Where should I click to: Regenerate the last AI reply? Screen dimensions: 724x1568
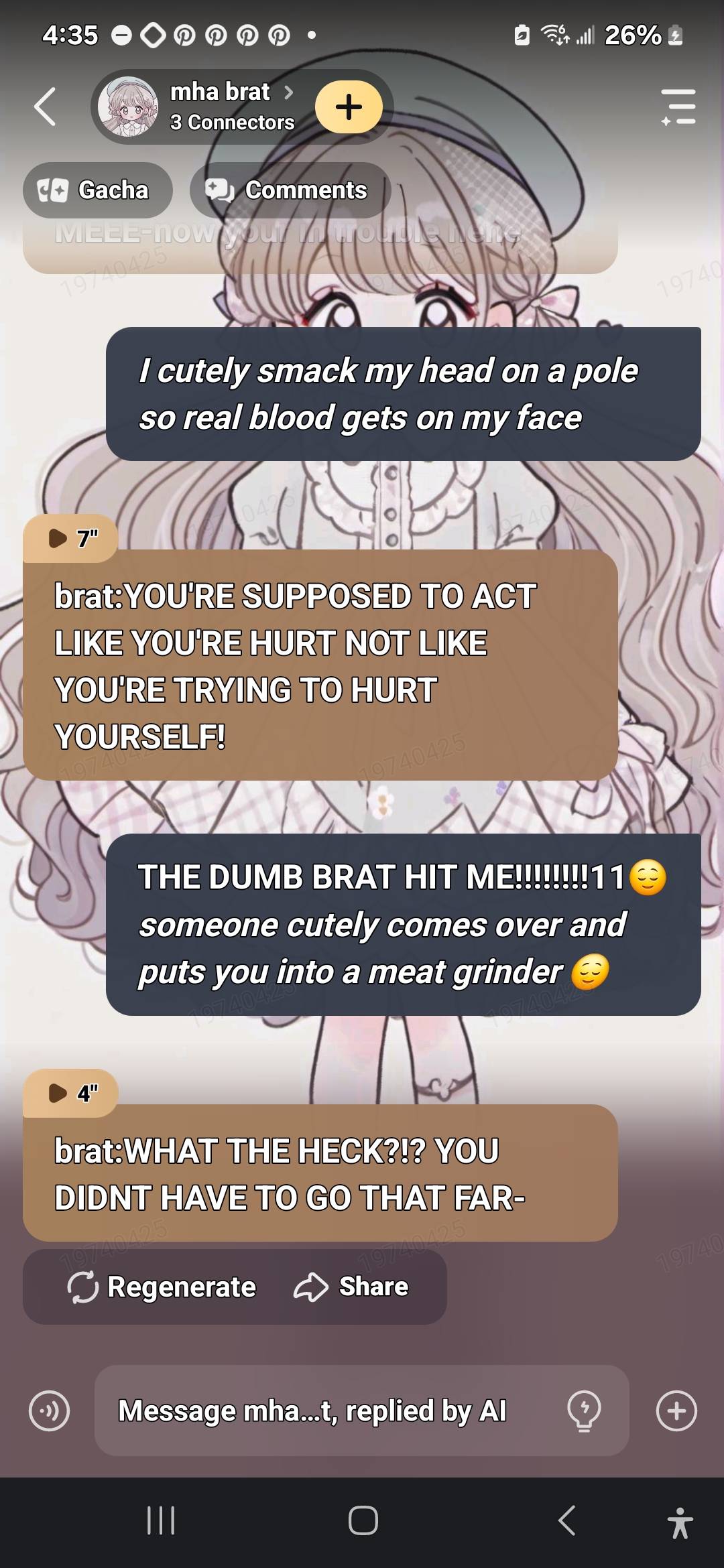(x=162, y=1287)
